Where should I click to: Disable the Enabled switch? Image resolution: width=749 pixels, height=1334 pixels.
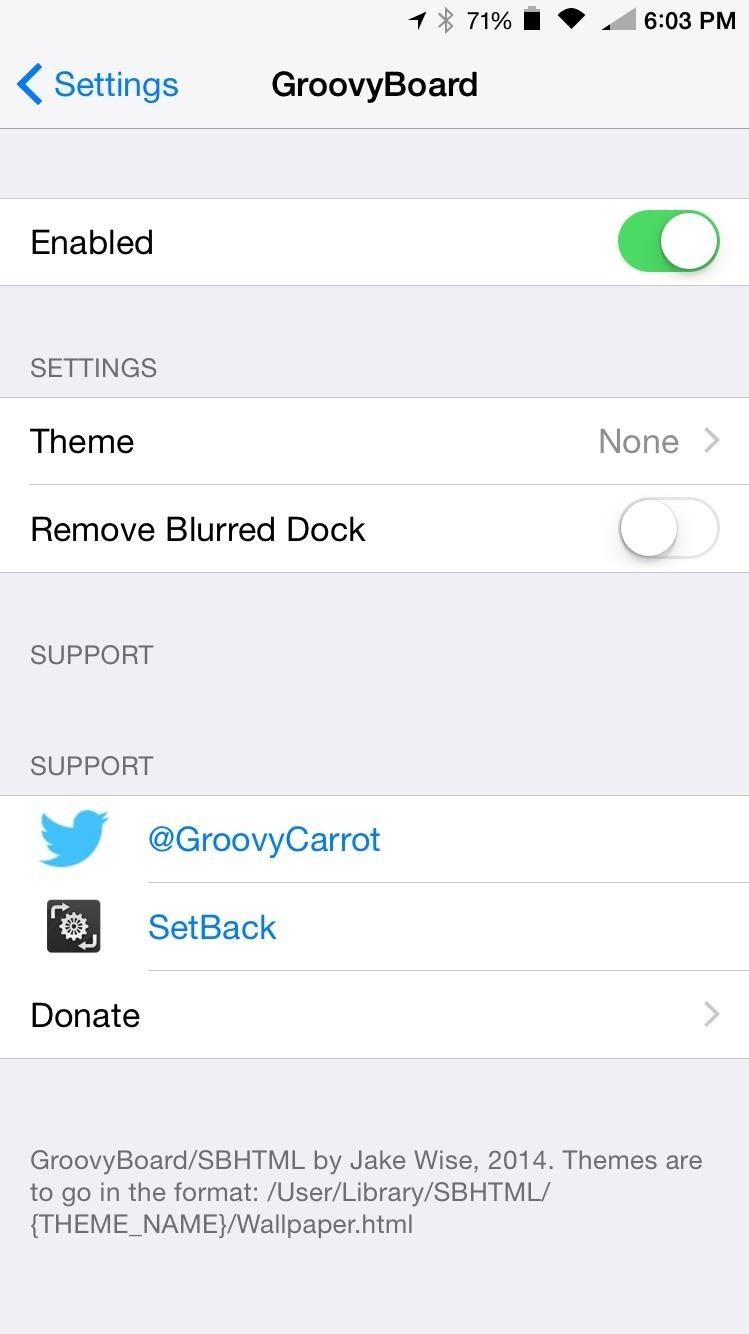pos(668,242)
